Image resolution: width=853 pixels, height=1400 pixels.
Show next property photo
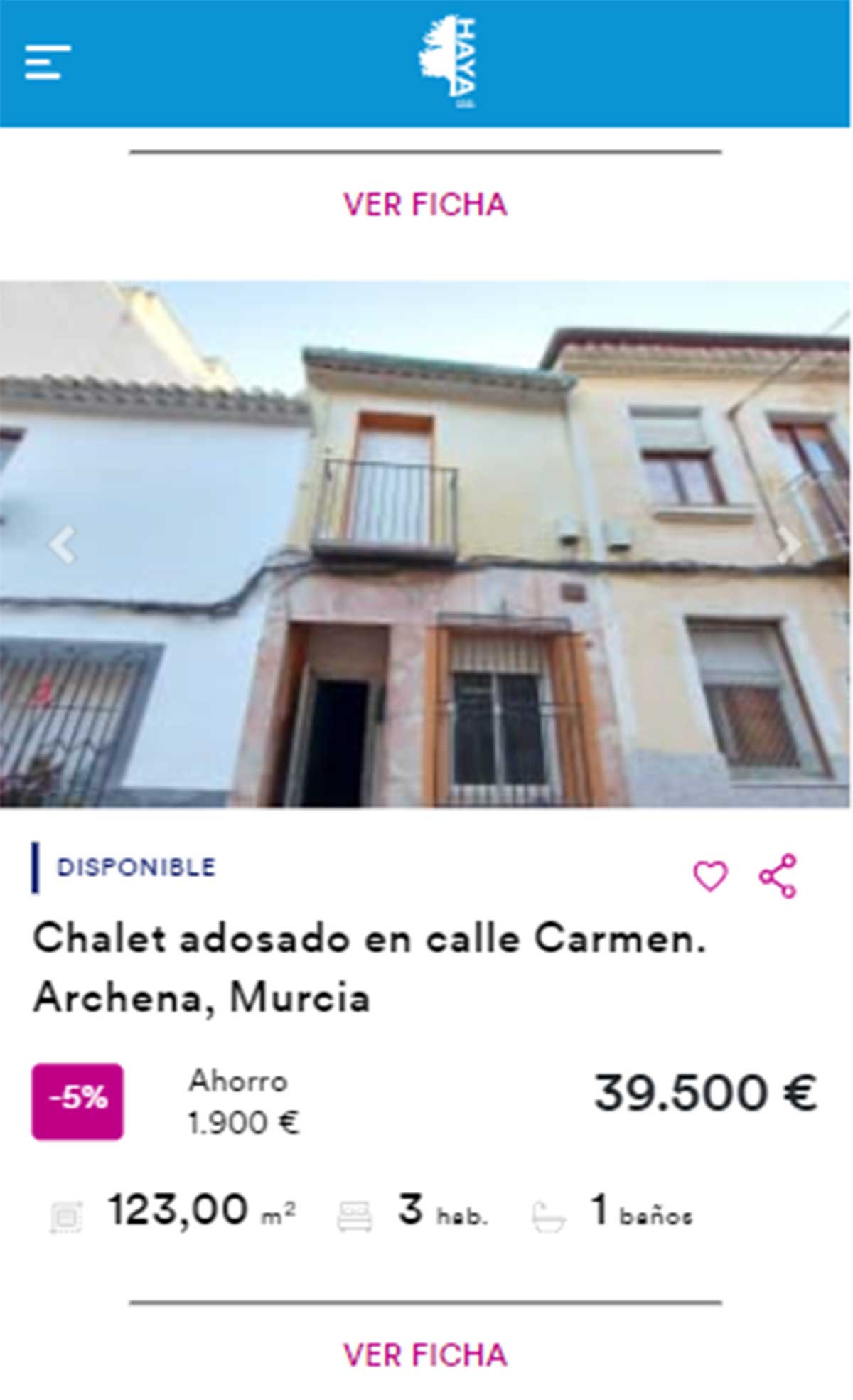(x=789, y=545)
